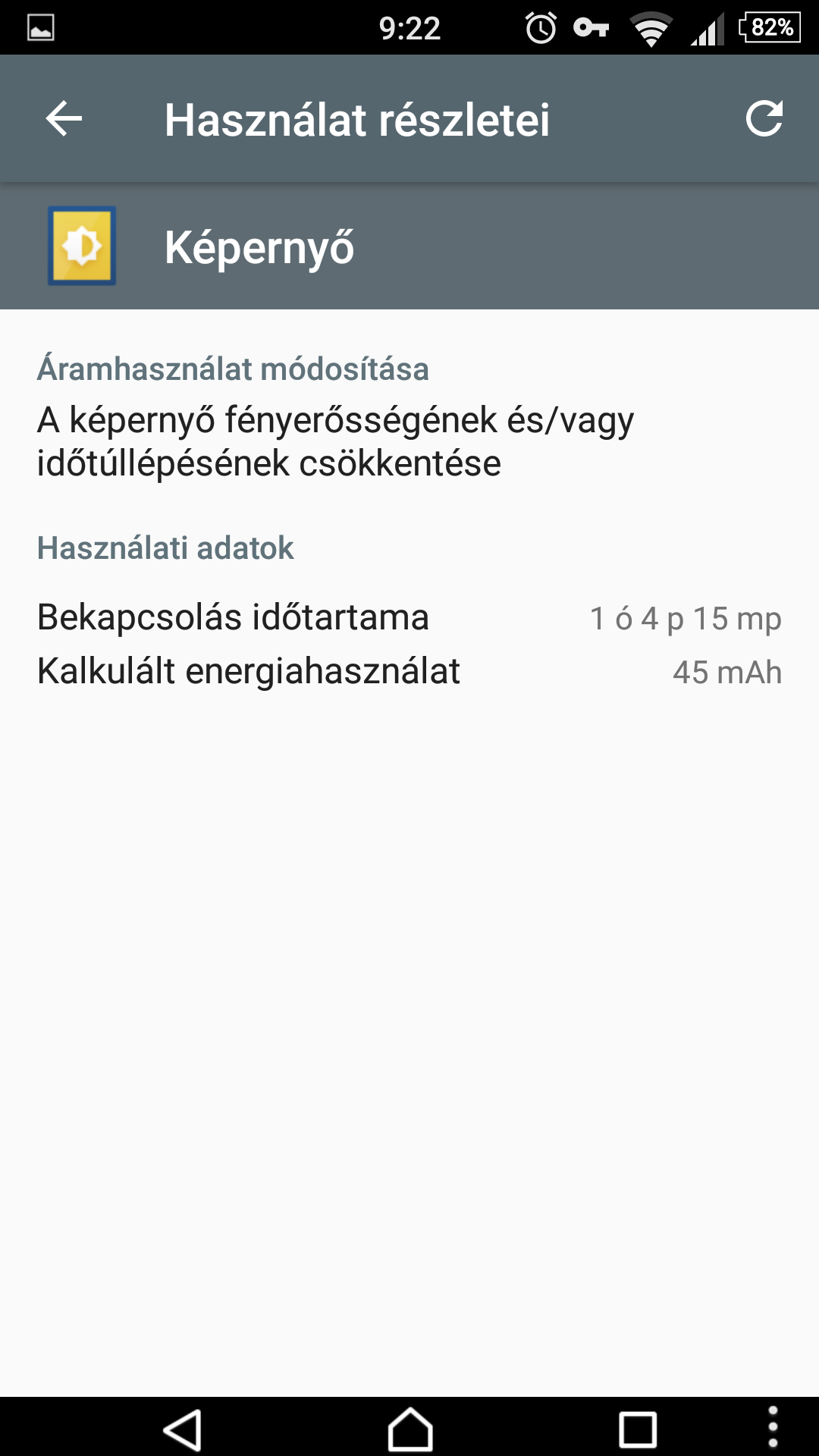This screenshot has width=819, height=1456.
Task: Open the recent apps view
Action: point(638,1430)
